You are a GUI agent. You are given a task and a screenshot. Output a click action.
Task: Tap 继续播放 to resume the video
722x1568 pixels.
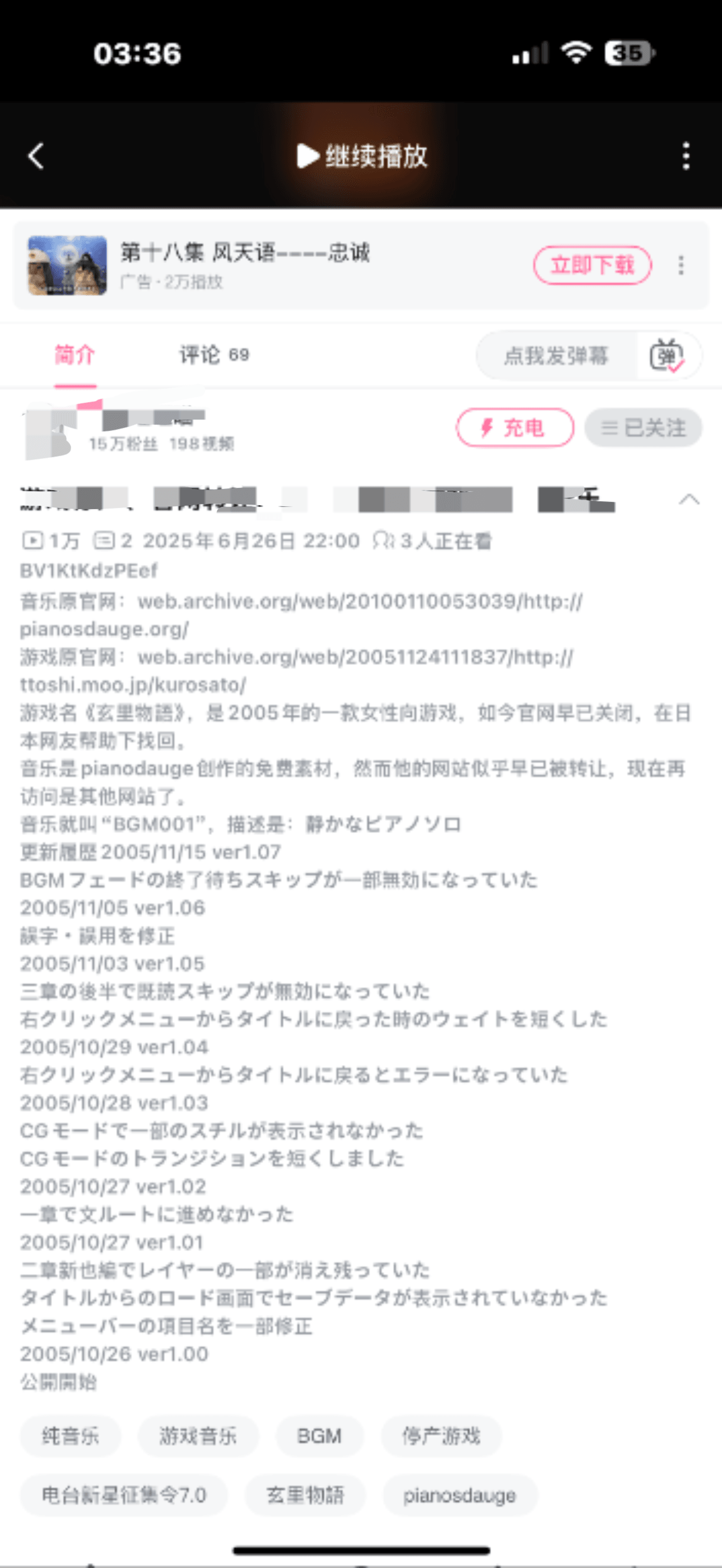tap(362, 156)
